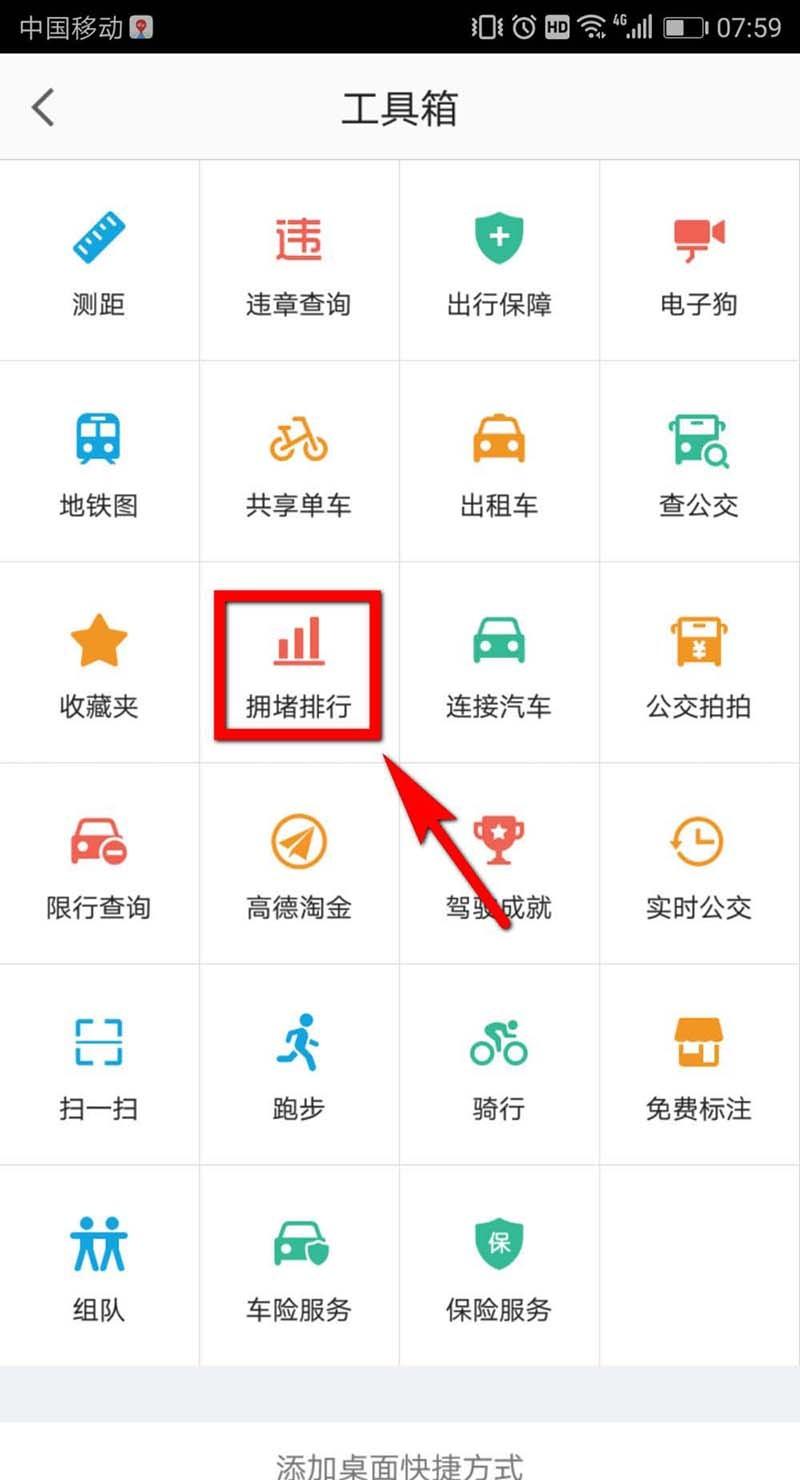Select the 连接汽车 connect car icon
Viewport: 800px width, 1480px height.
point(498,660)
